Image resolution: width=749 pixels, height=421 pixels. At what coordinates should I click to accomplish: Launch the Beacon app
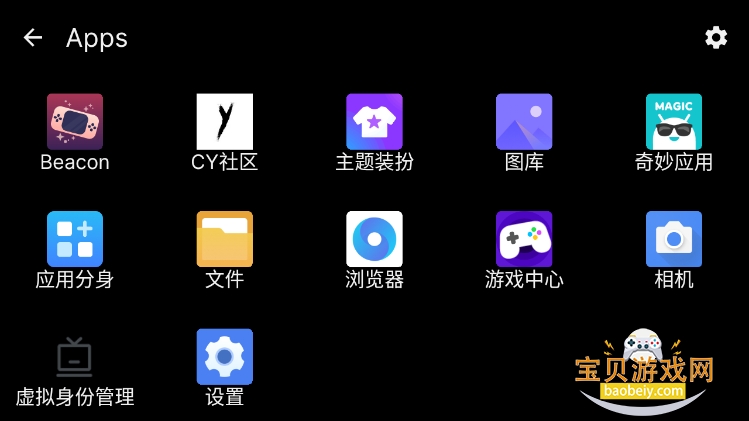click(x=75, y=122)
